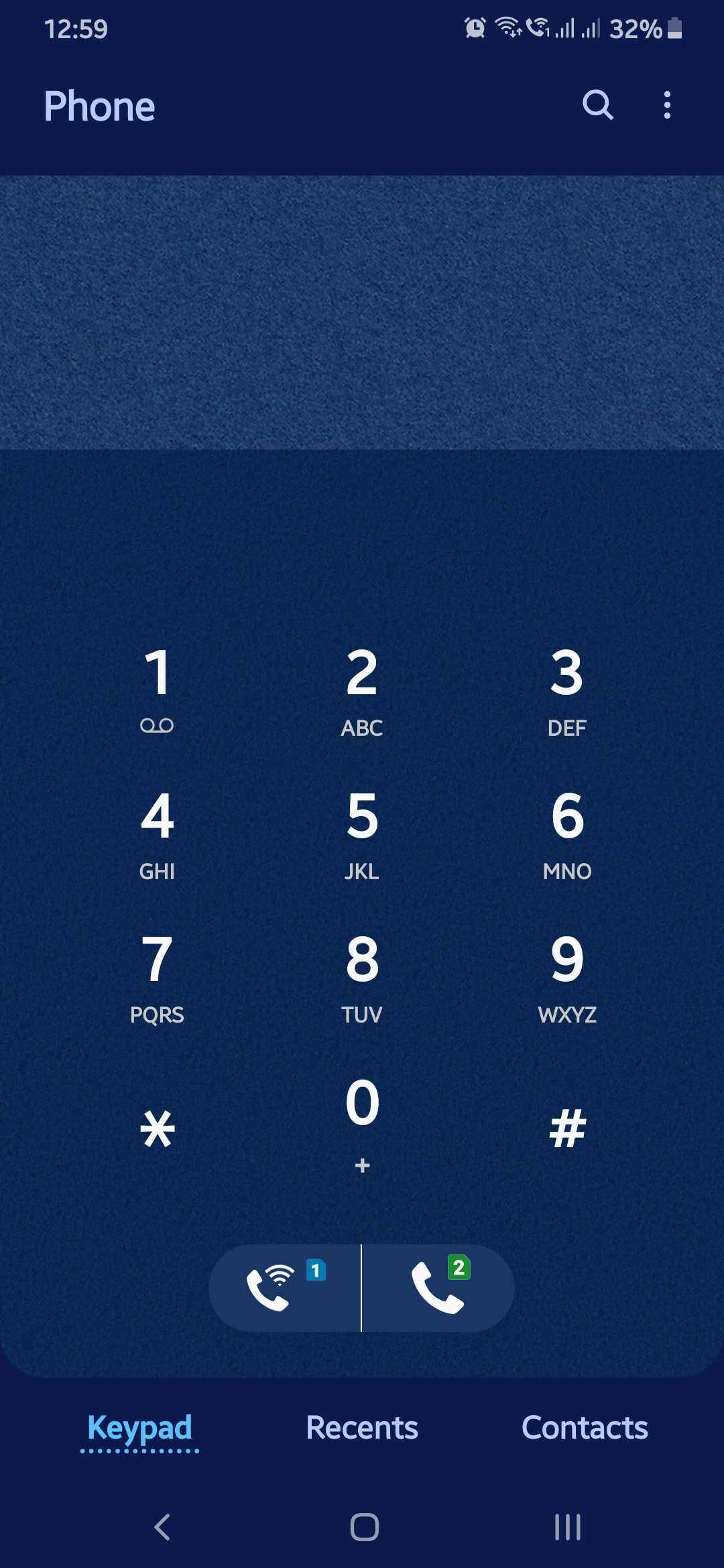
Task: Go back using the system back button
Action: click(x=162, y=1527)
